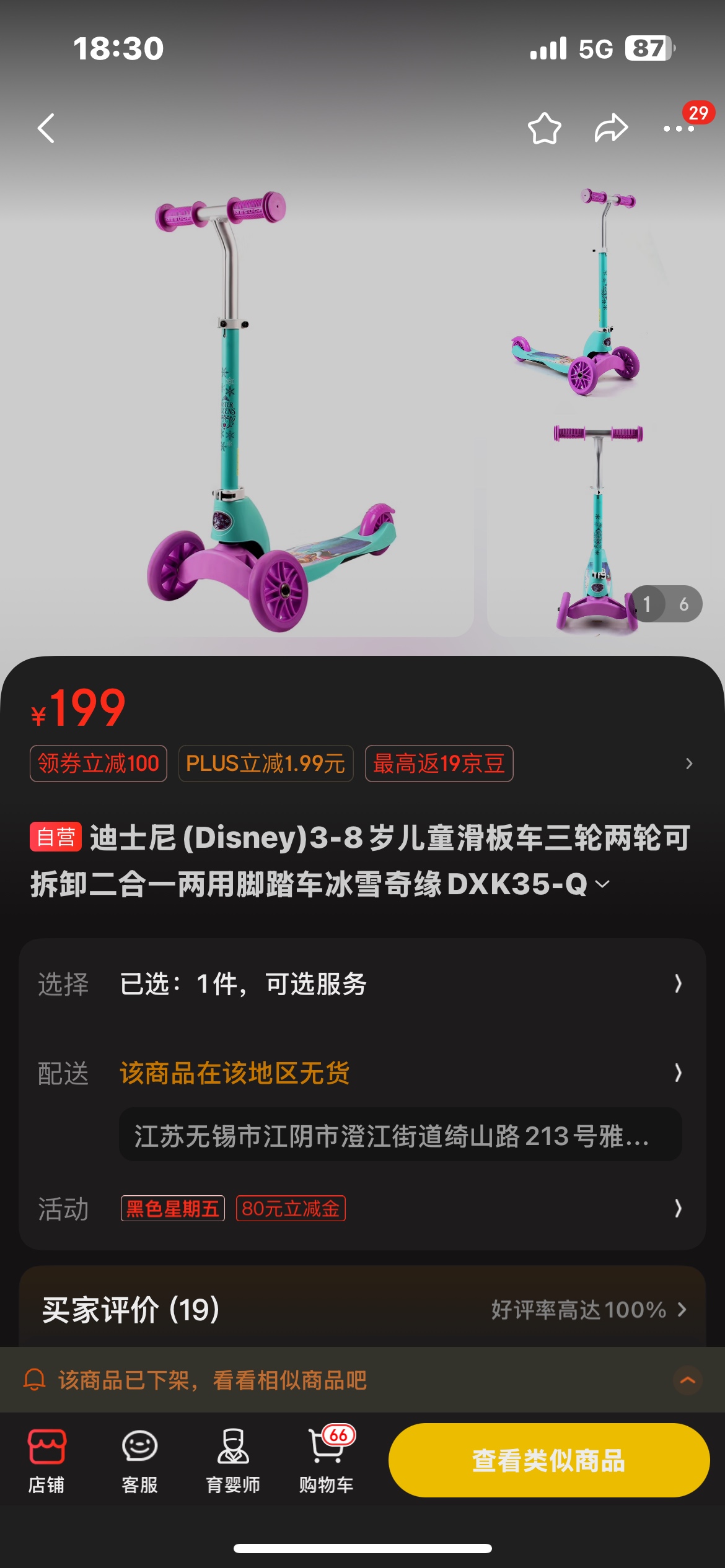Image resolution: width=725 pixels, height=1568 pixels.
Task: Open the overflow menu
Action: (678, 128)
